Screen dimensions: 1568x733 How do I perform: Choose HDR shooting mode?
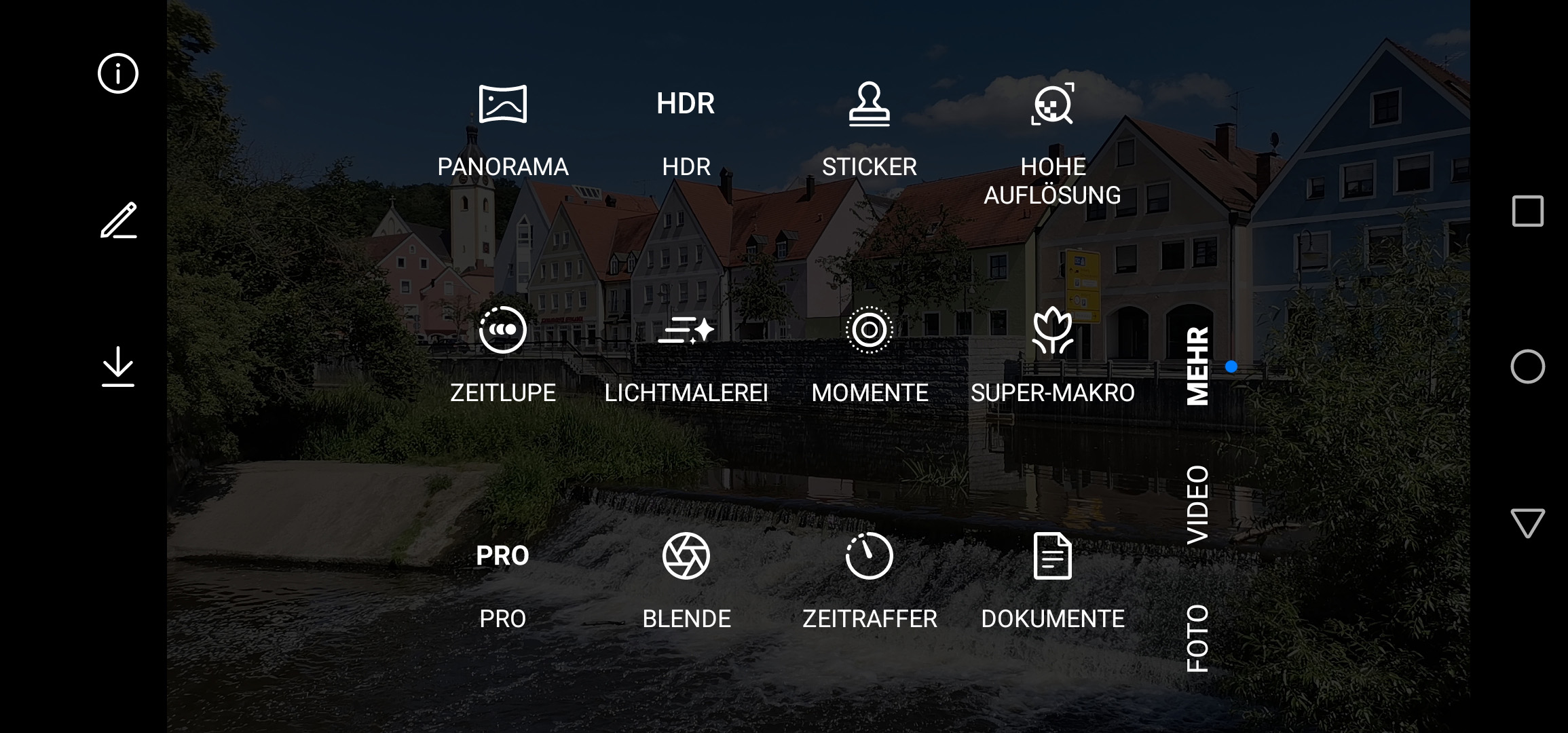click(686, 129)
